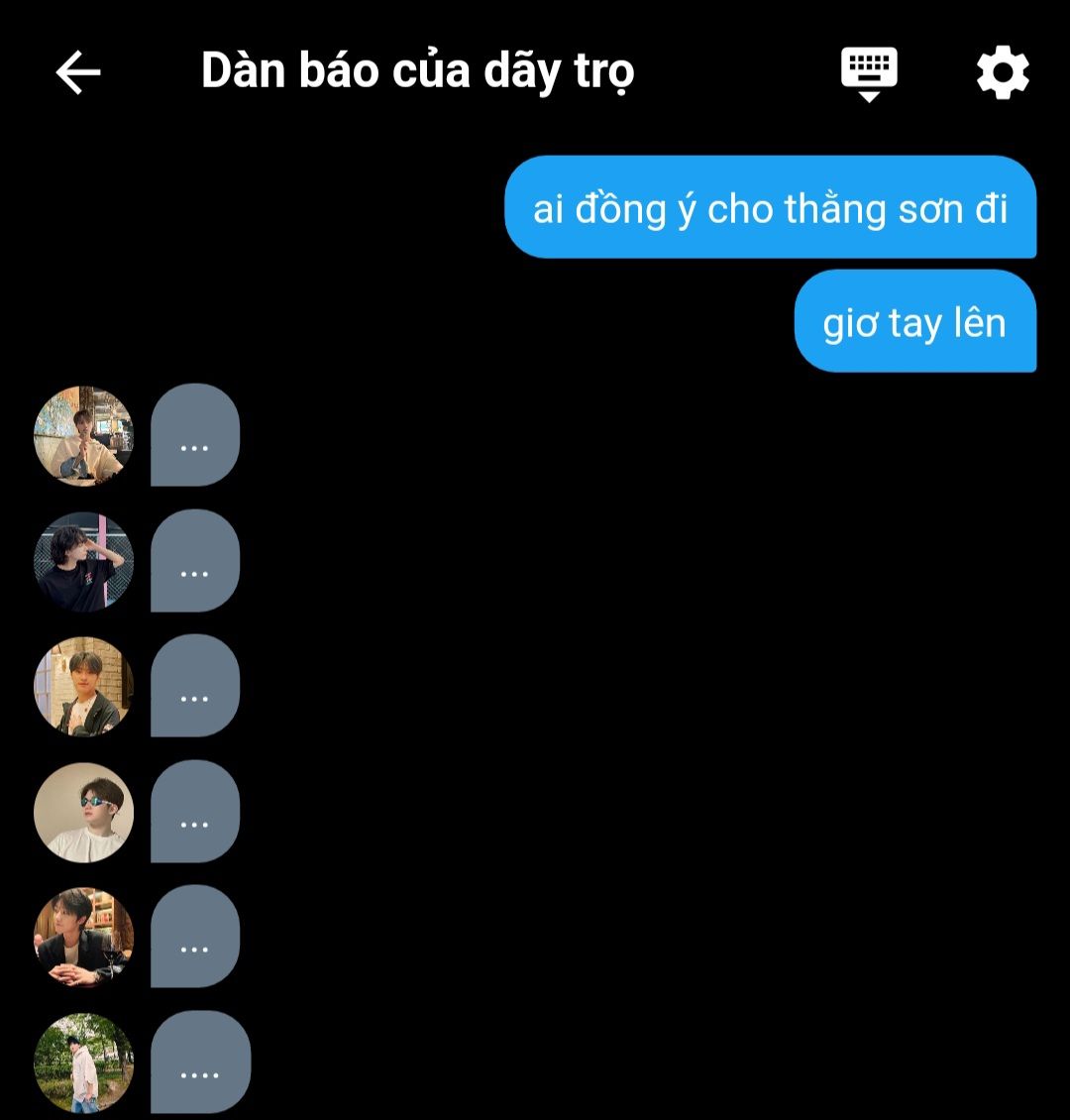
Task: Tap the message "ai đồng ý cho thằng sơn đi"
Action: pyautogui.click(x=770, y=208)
